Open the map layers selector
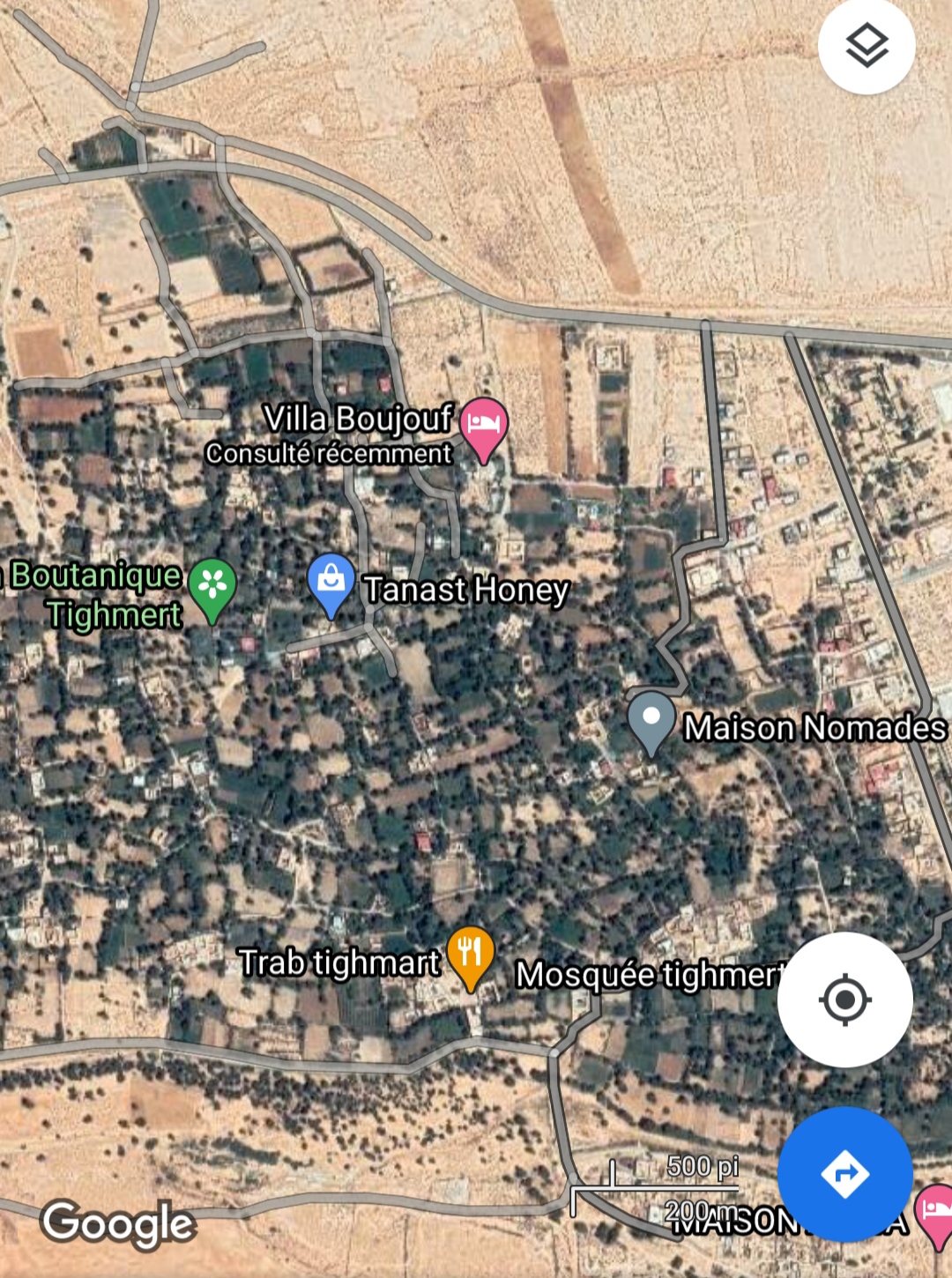Viewport: 952px width, 1278px height. point(866,46)
